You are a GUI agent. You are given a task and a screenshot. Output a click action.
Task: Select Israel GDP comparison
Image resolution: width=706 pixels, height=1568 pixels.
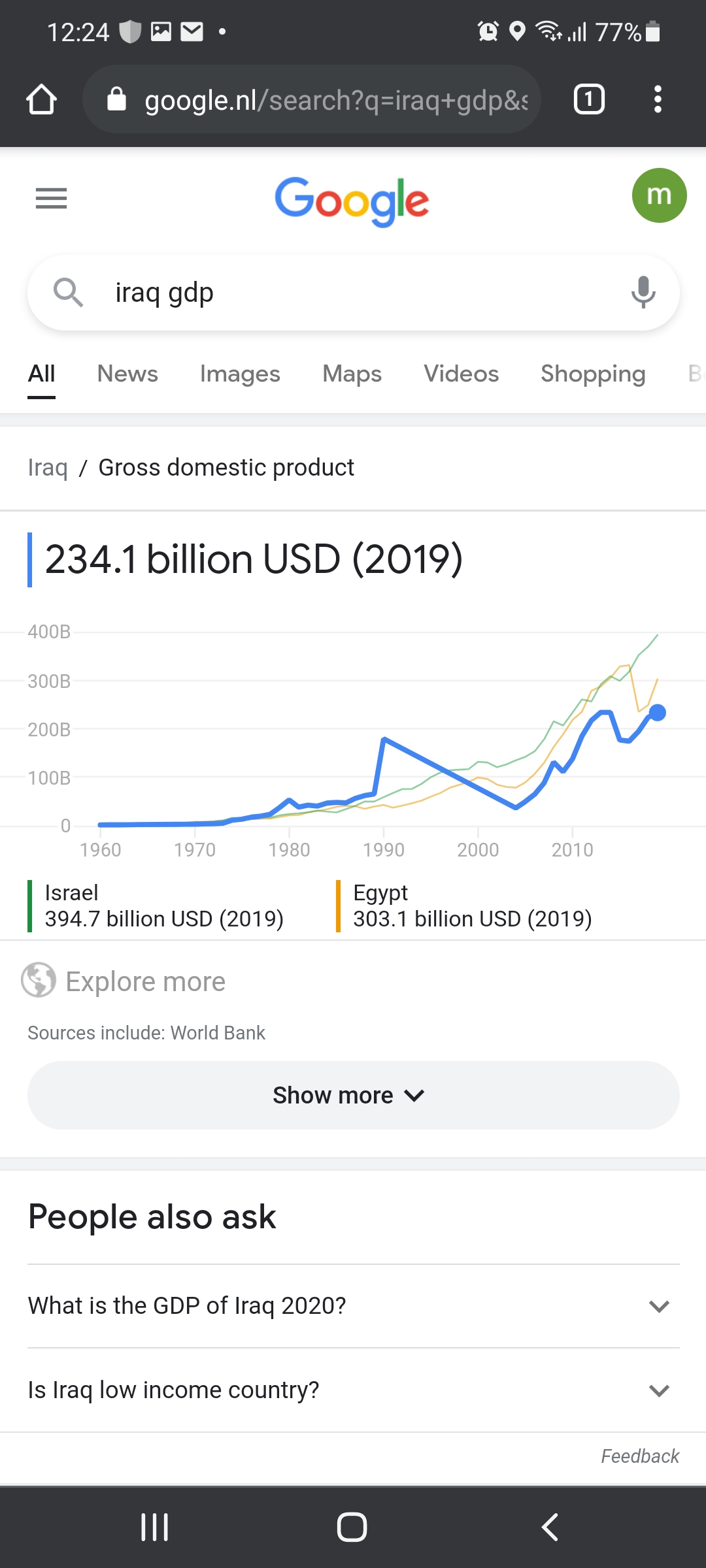(x=163, y=906)
